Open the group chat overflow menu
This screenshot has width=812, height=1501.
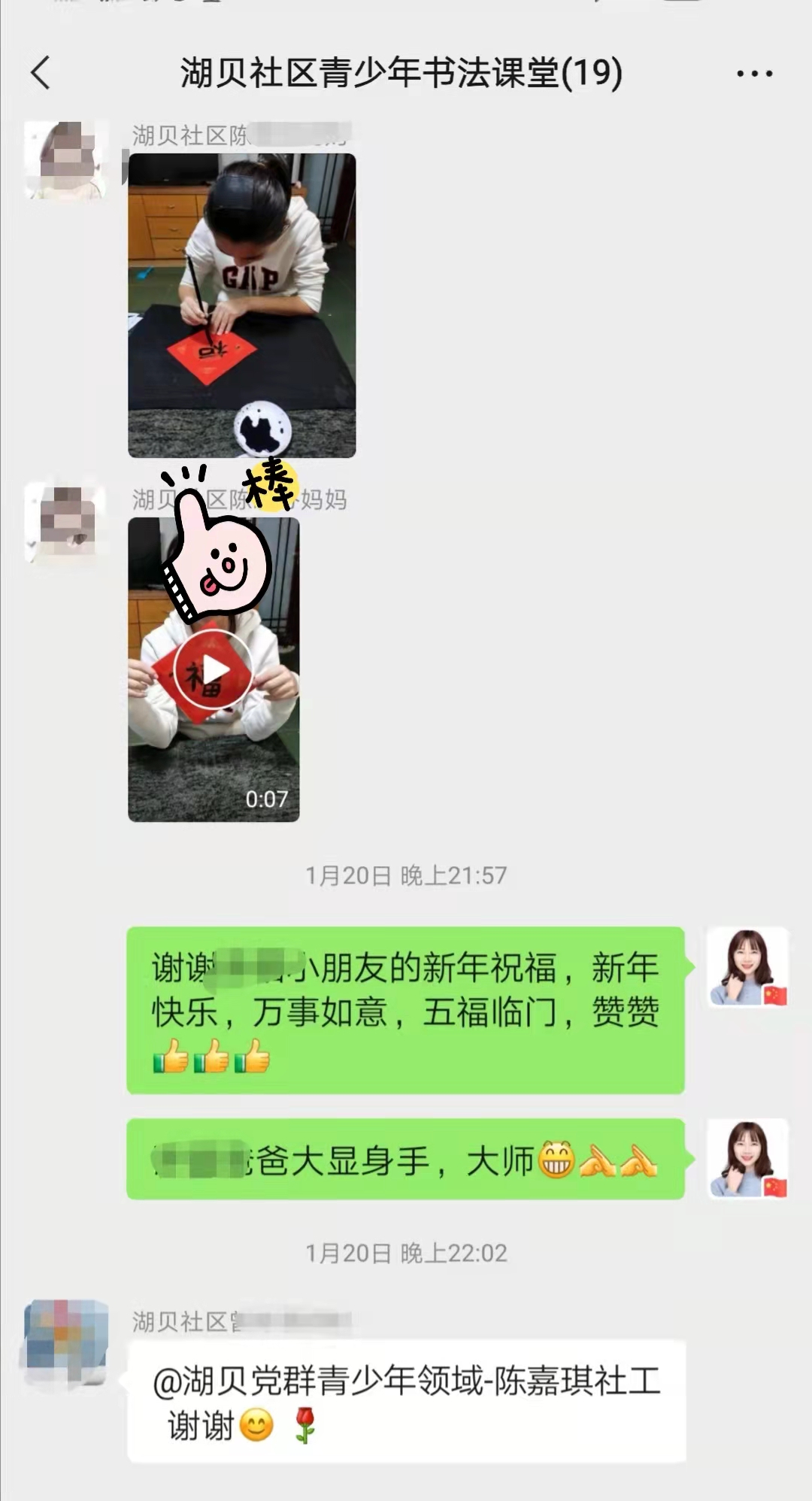pyautogui.click(x=754, y=74)
